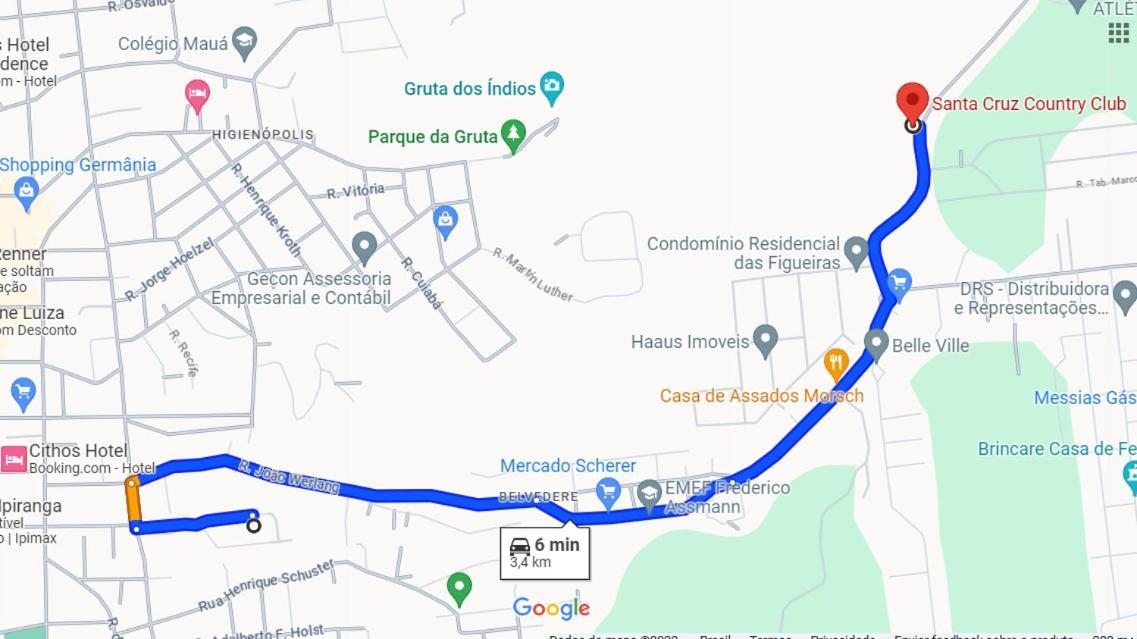The width and height of the screenshot is (1137, 639).
Task: Tap the DRS Distribuidora marker
Action: (1124, 295)
